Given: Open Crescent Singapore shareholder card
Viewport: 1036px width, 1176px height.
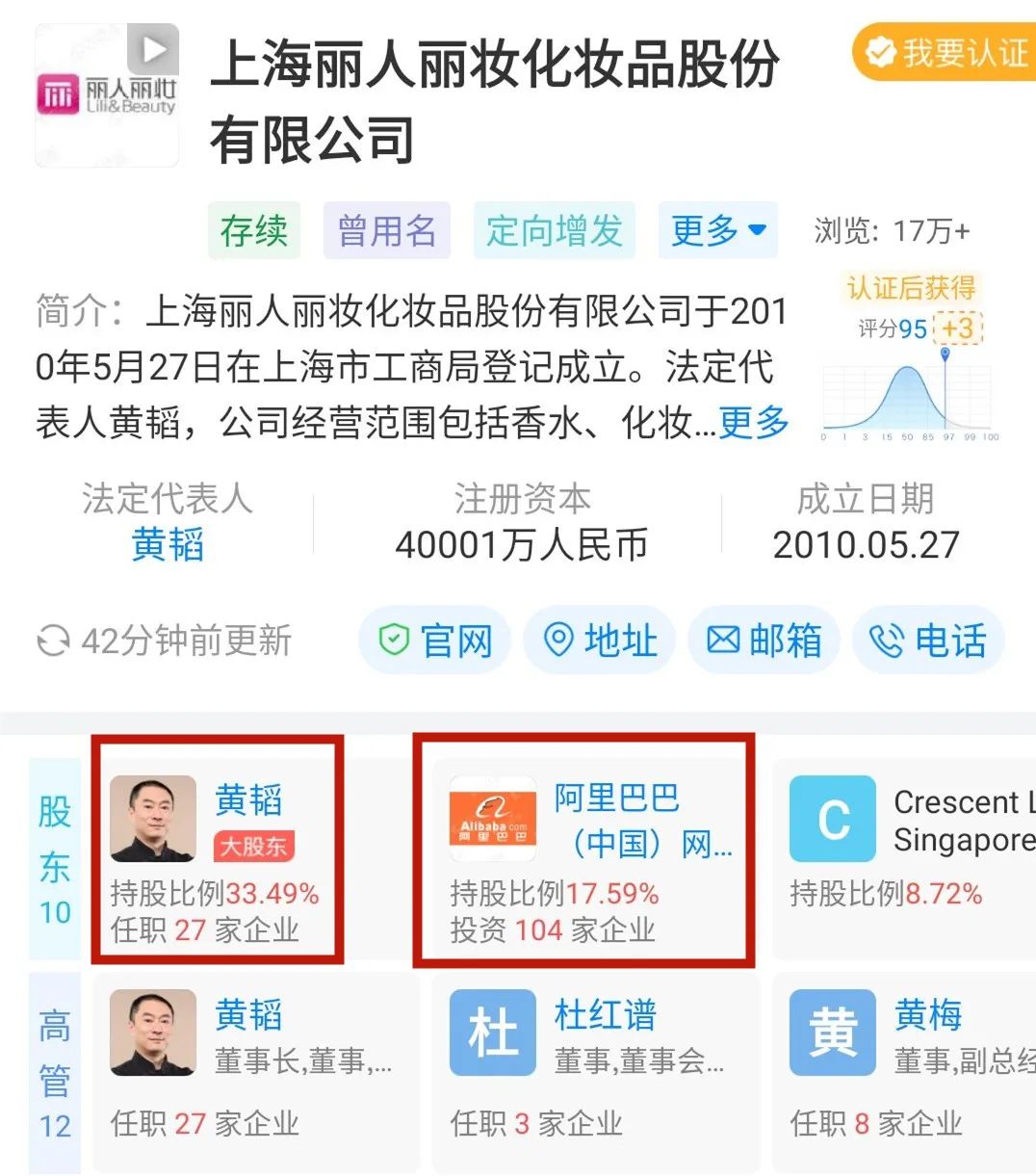Looking at the screenshot, I should point(905,849).
